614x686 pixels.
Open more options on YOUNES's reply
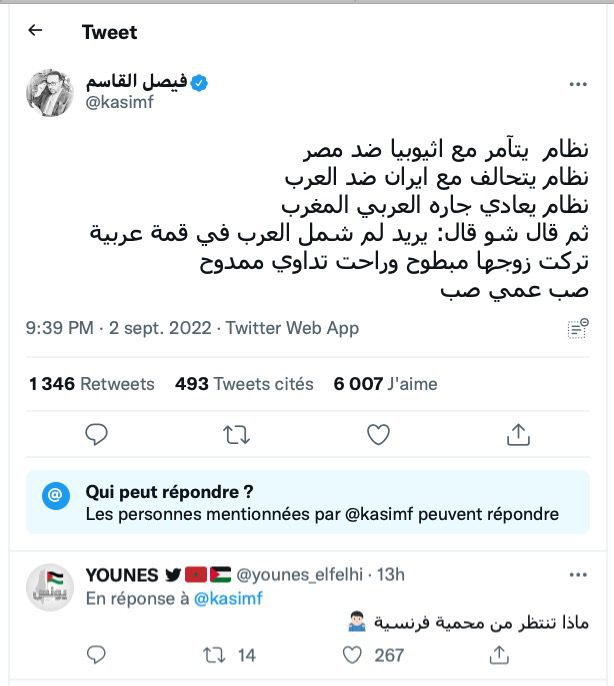(x=578, y=575)
